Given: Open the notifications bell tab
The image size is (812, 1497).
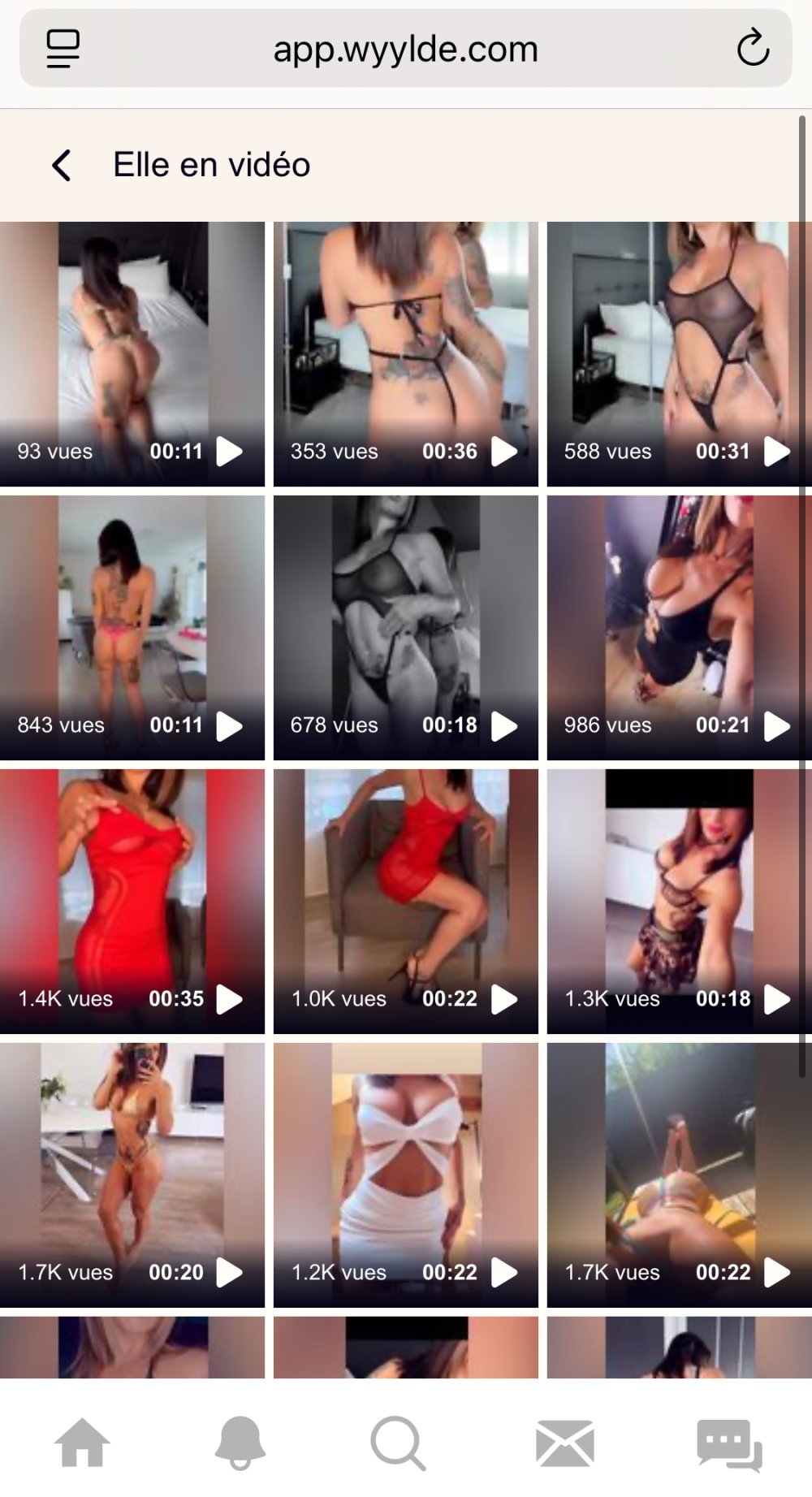Looking at the screenshot, I should click(x=240, y=1443).
